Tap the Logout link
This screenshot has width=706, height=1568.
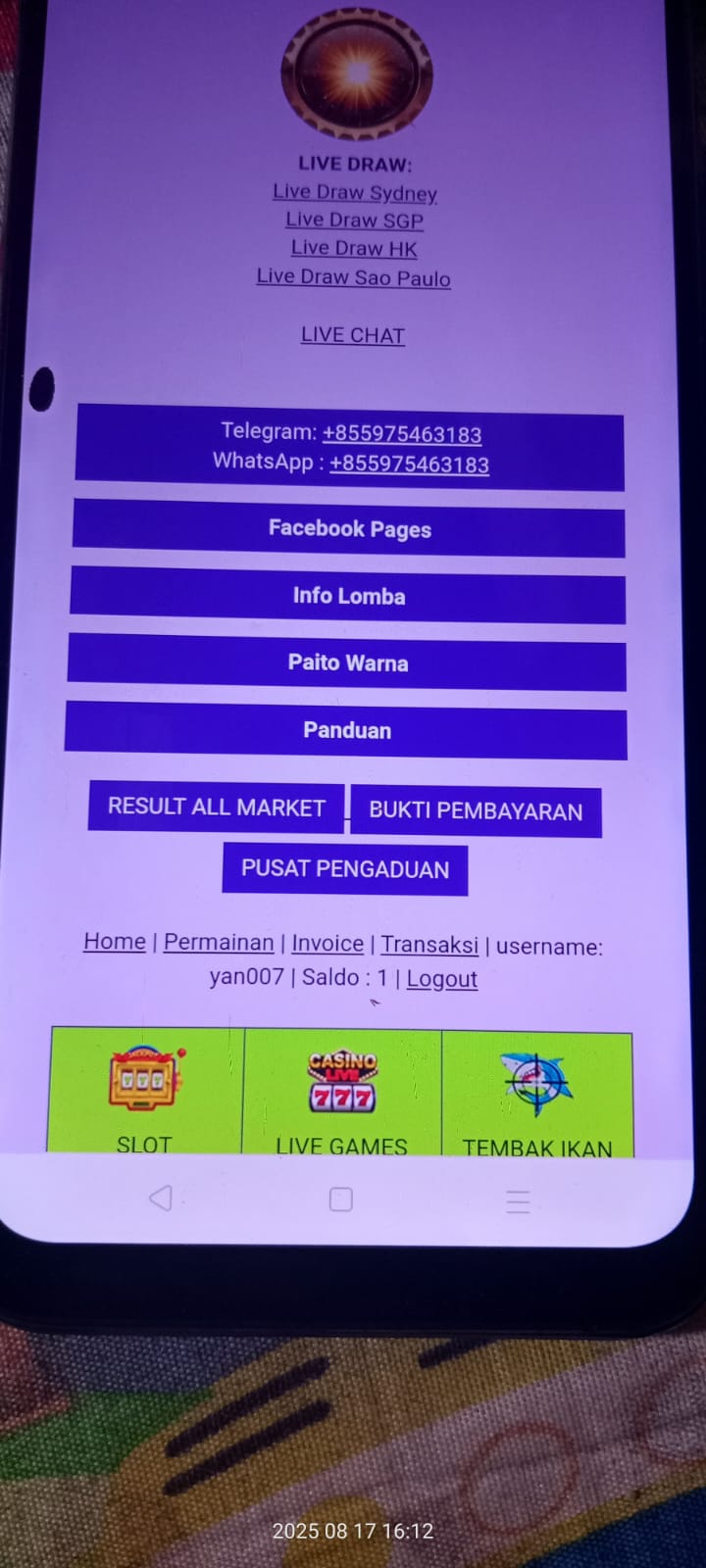coord(442,979)
